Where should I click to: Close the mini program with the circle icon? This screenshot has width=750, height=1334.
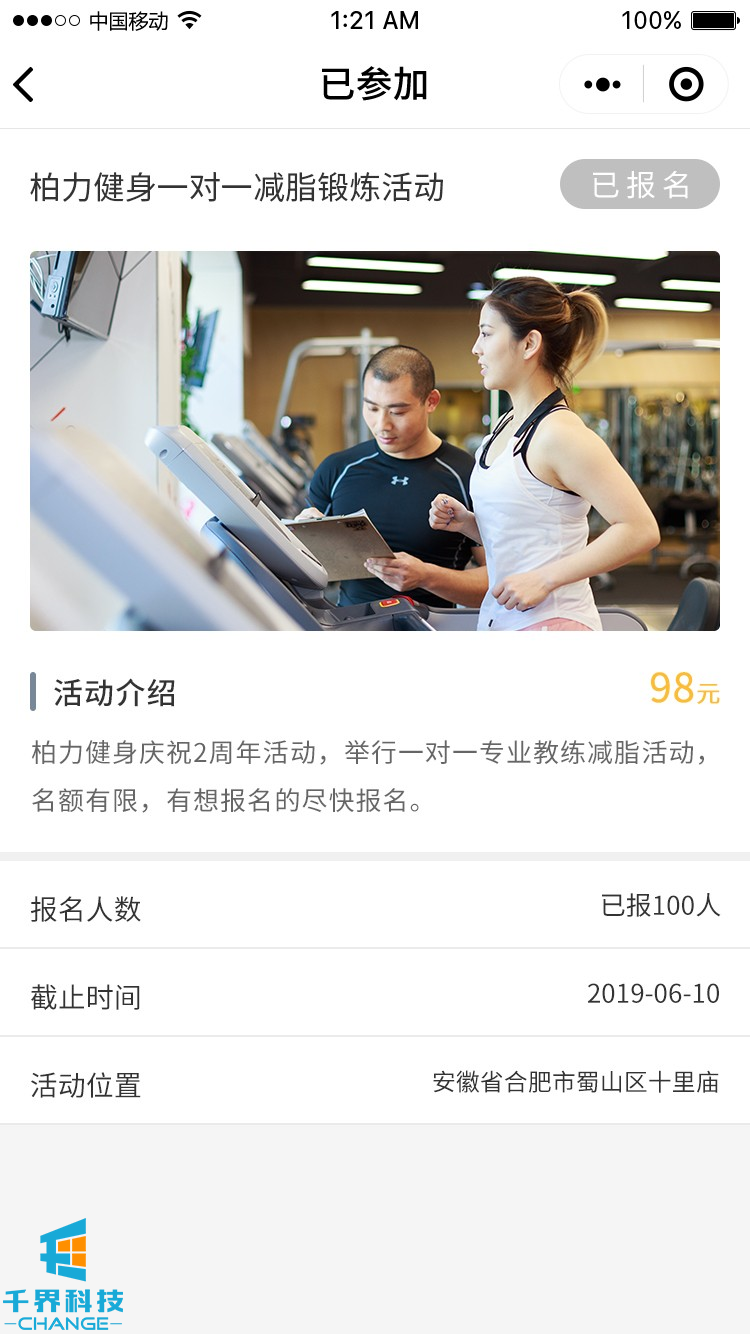coord(686,85)
